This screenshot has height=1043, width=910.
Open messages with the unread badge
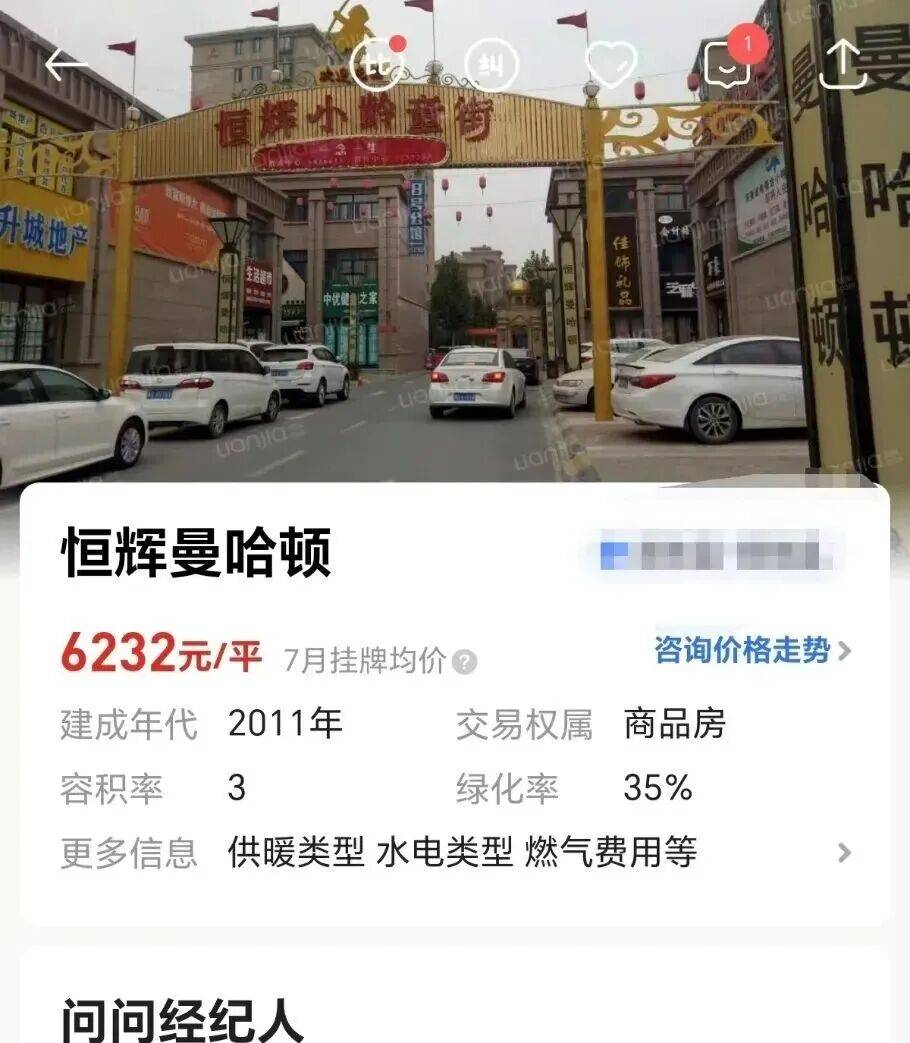[729, 66]
